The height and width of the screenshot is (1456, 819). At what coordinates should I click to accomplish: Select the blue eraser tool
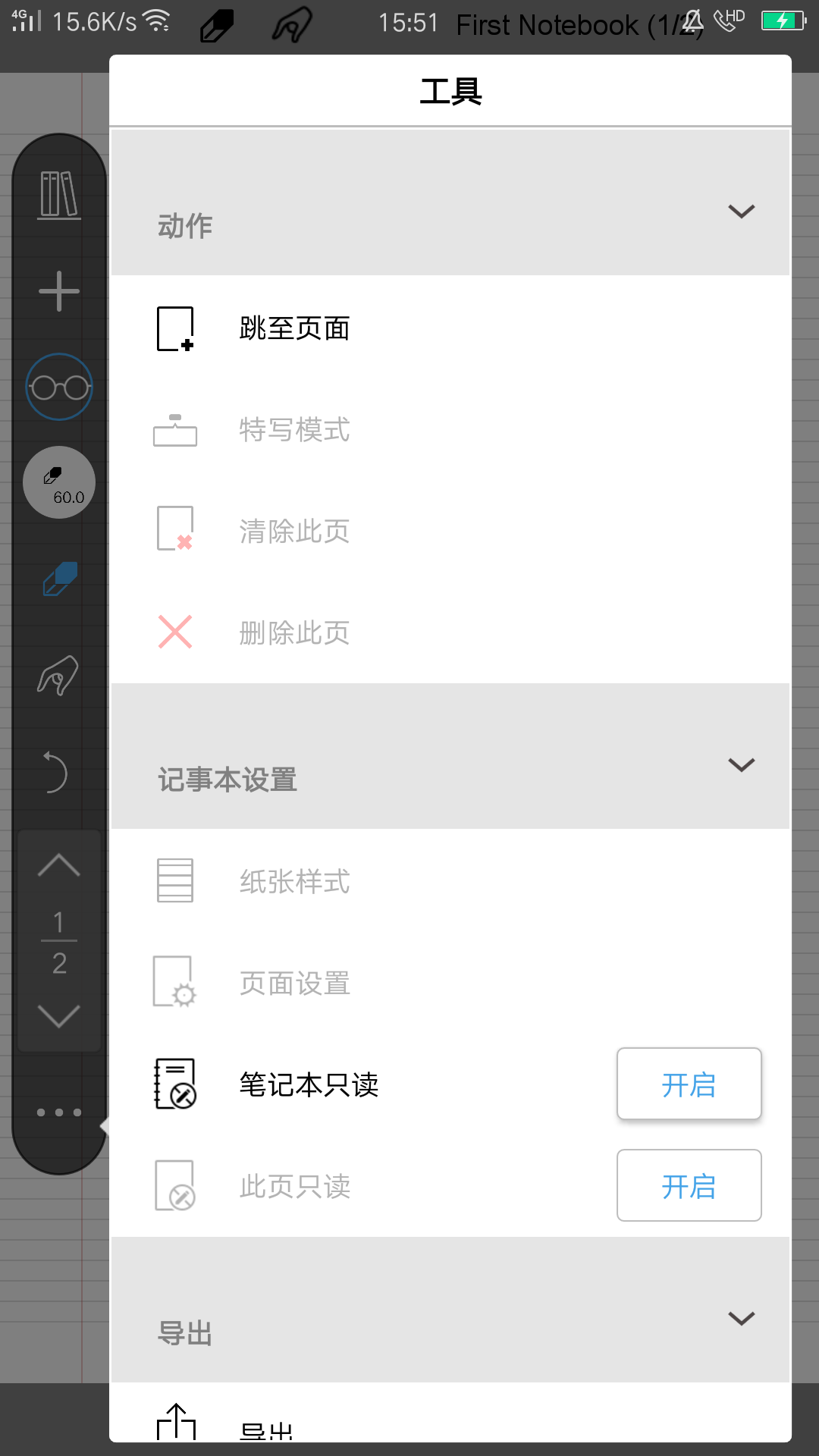(x=59, y=579)
